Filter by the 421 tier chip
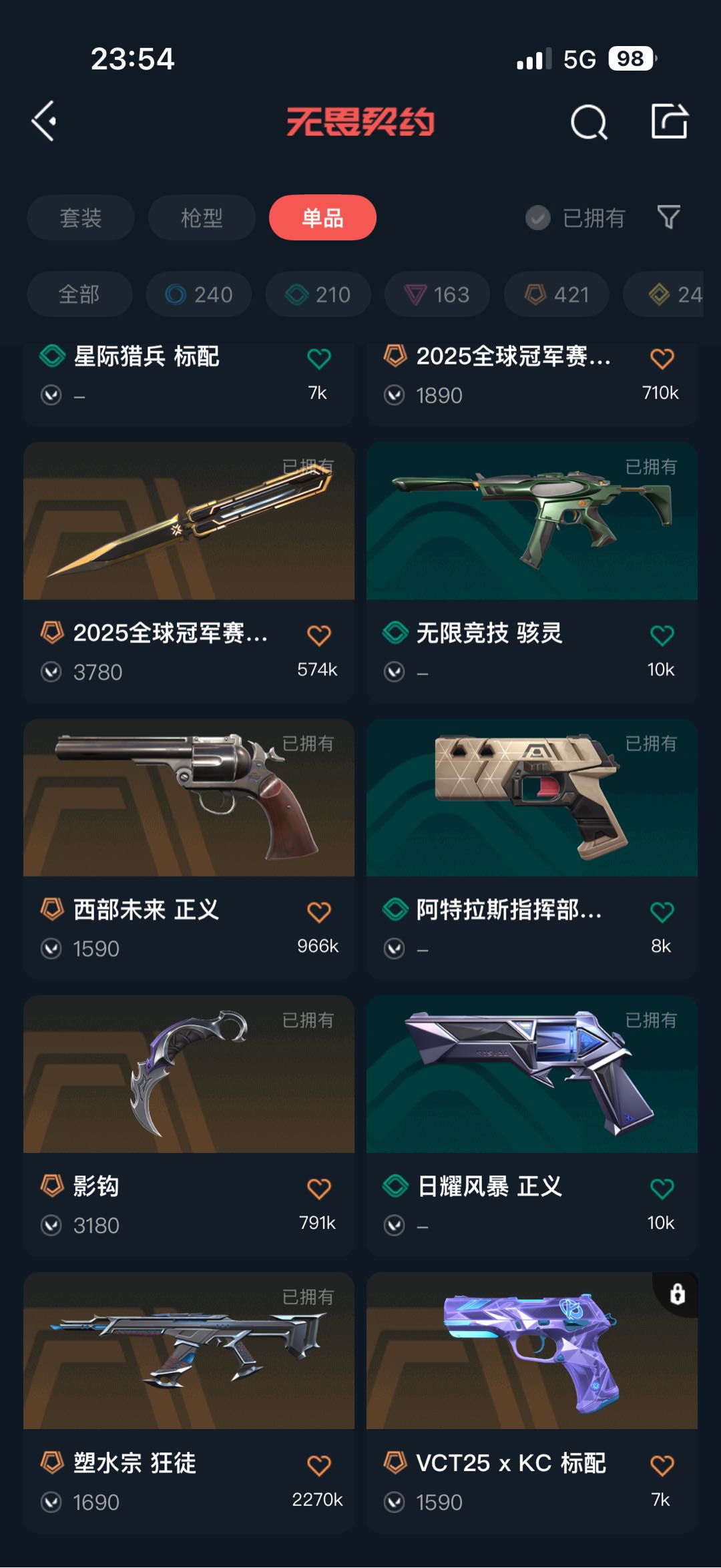The height and width of the screenshot is (1568, 721). (557, 294)
